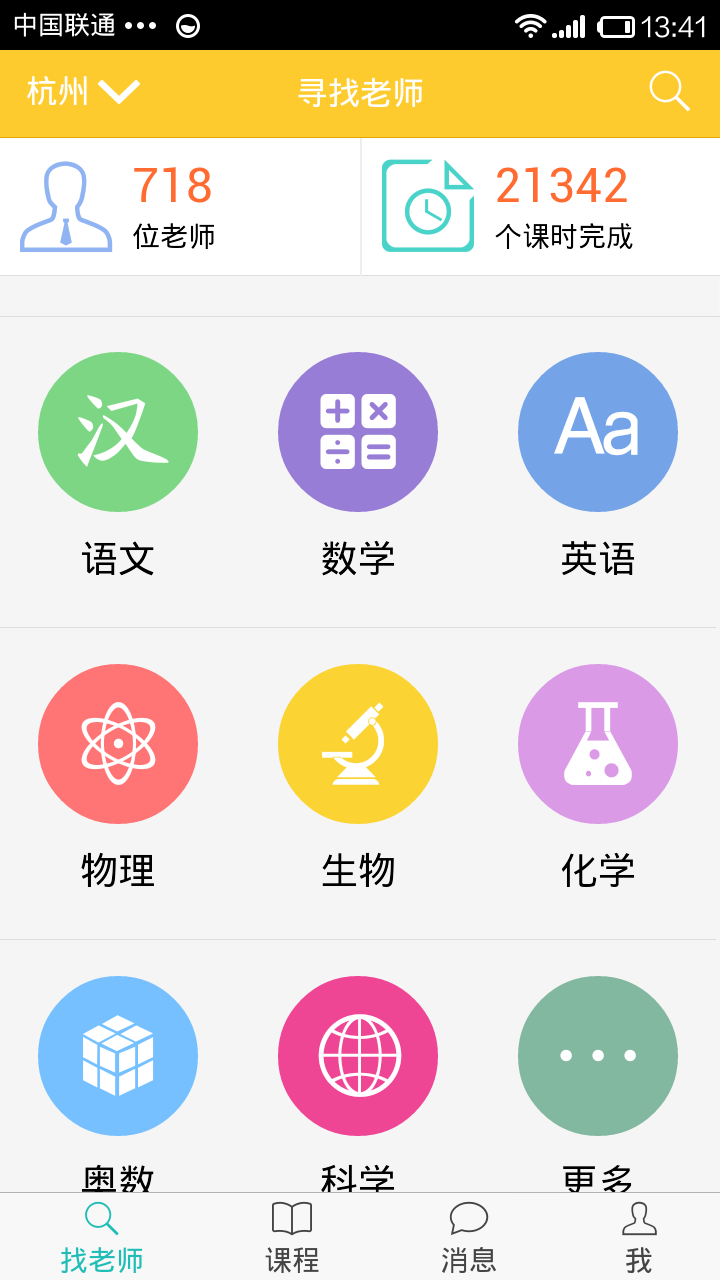Tap the 寻找老师 title bar

point(360,92)
